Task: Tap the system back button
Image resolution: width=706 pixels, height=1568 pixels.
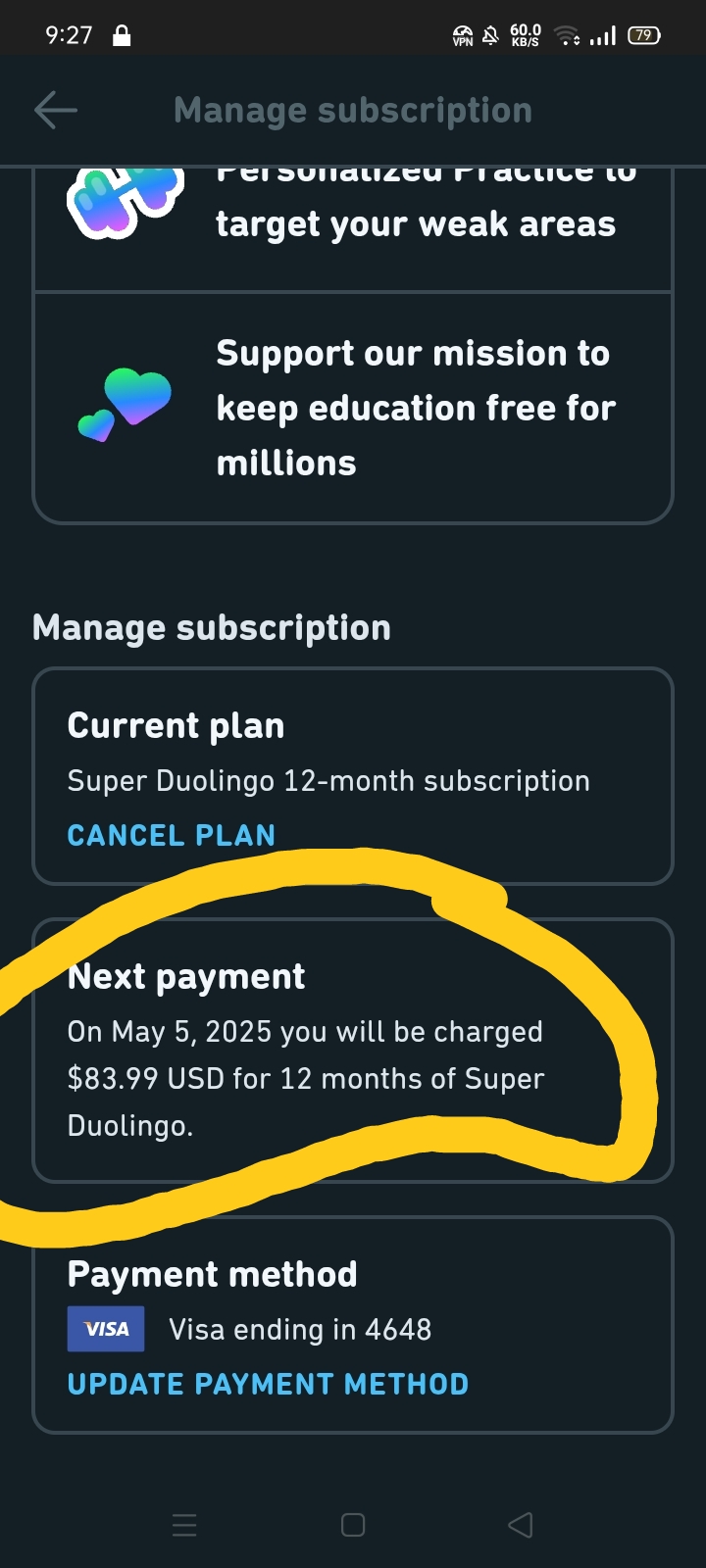Action: pos(521,1525)
